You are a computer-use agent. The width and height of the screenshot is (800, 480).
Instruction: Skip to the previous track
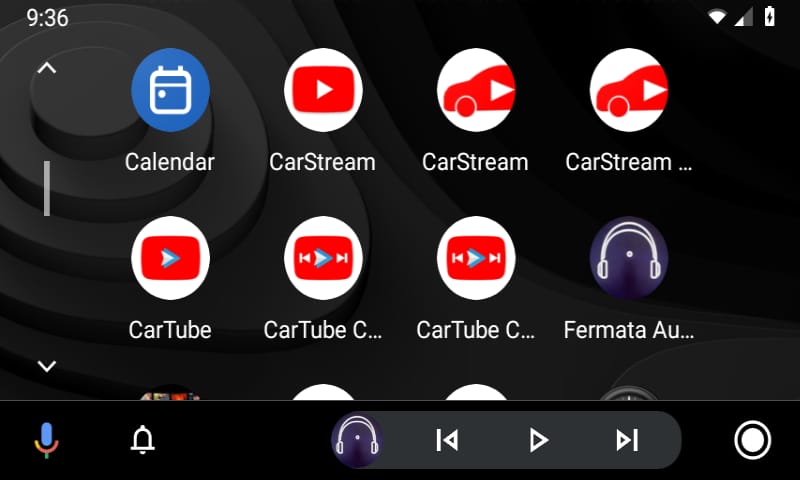point(447,440)
